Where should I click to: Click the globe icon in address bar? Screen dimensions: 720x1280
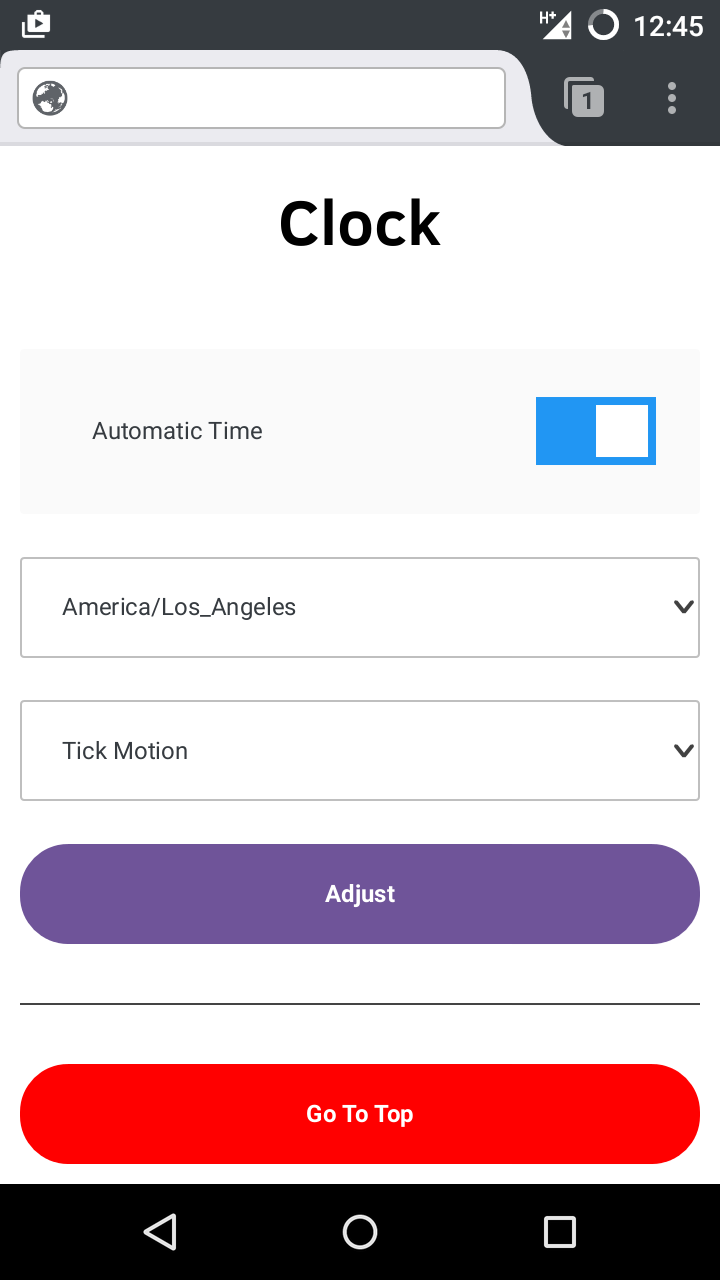pyautogui.click(x=48, y=98)
